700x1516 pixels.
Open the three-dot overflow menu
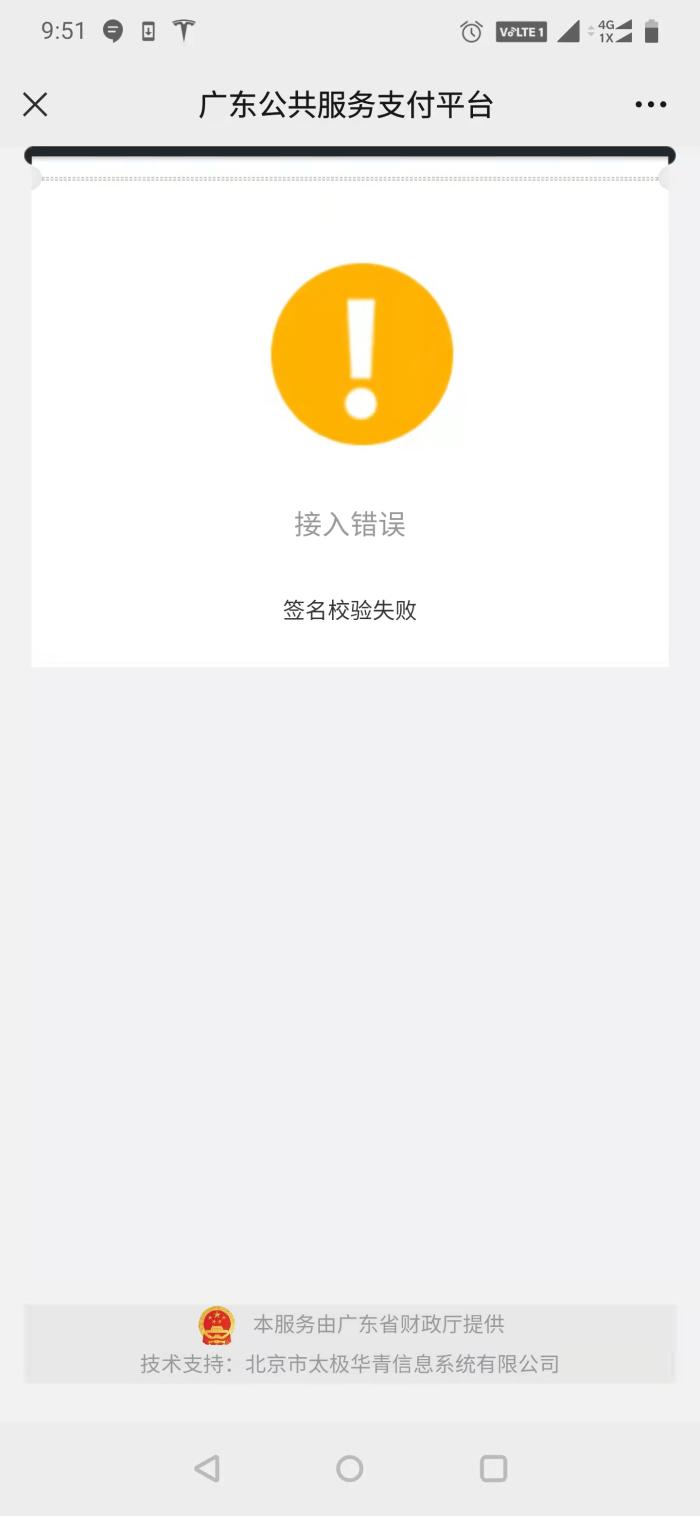[x=650, y=105]
